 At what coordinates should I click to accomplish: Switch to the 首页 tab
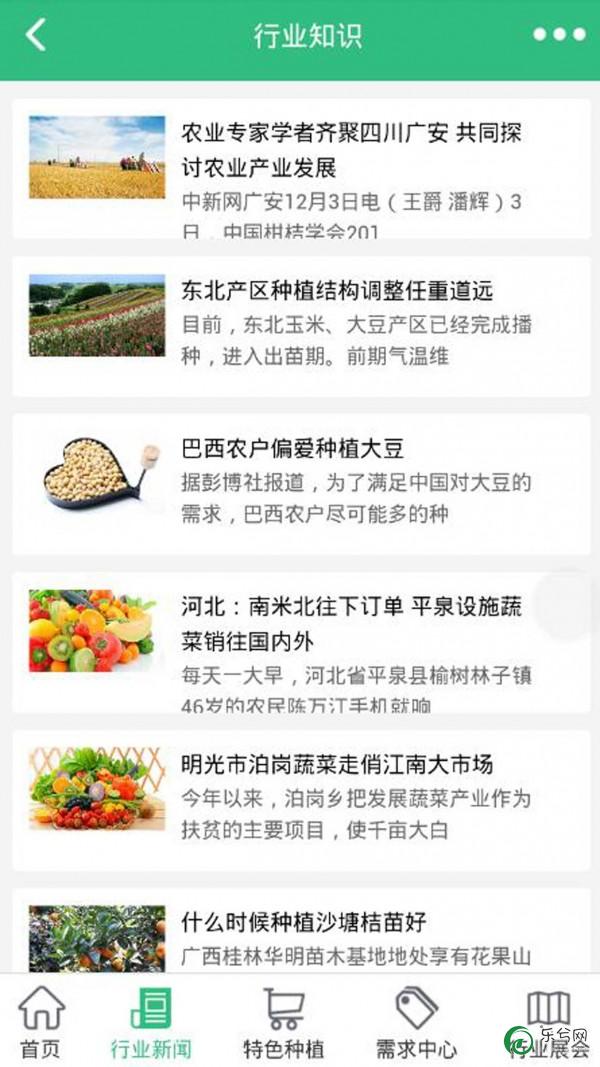(x=39, y=1021)
